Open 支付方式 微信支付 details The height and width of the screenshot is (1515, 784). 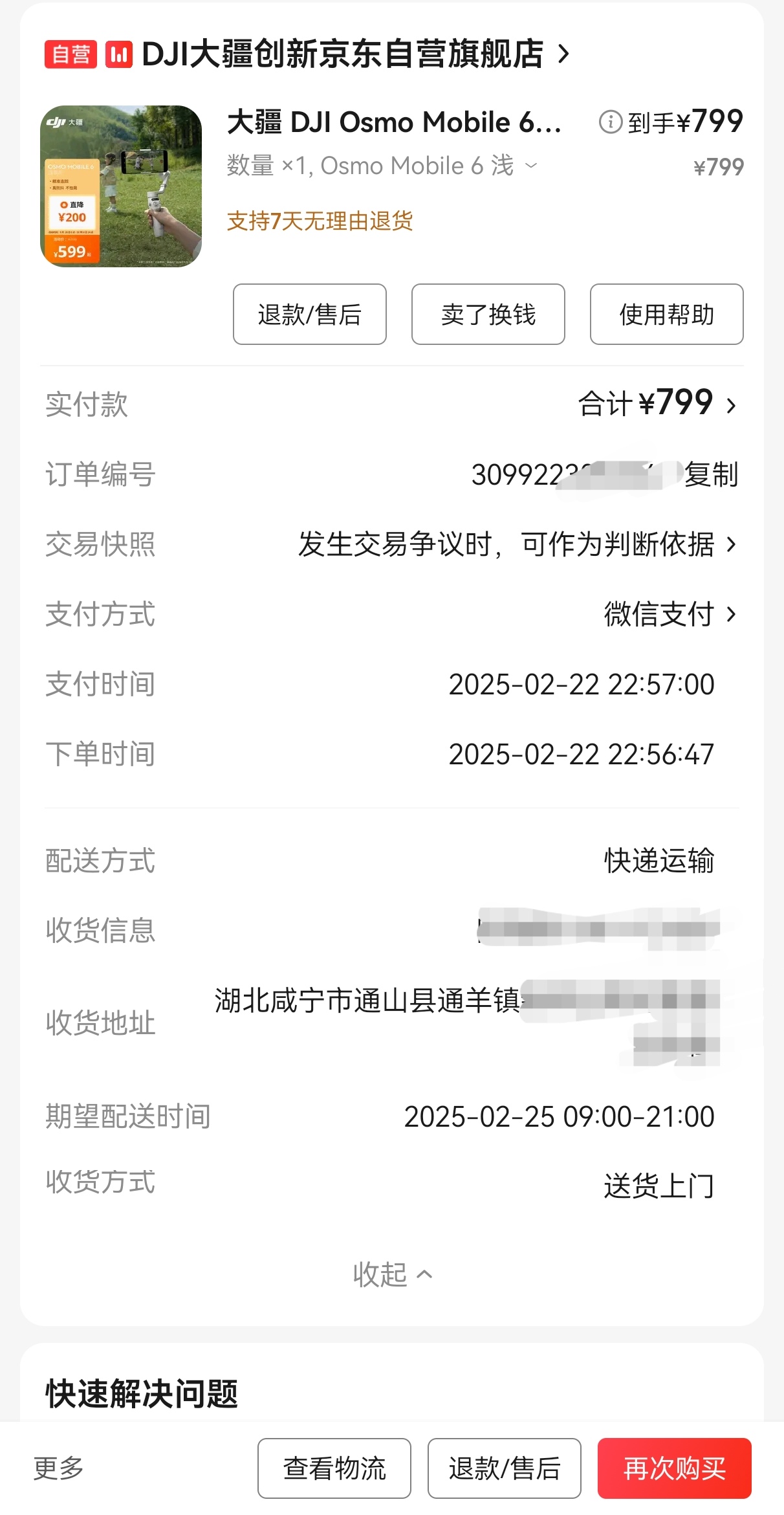tap(669, 614)
